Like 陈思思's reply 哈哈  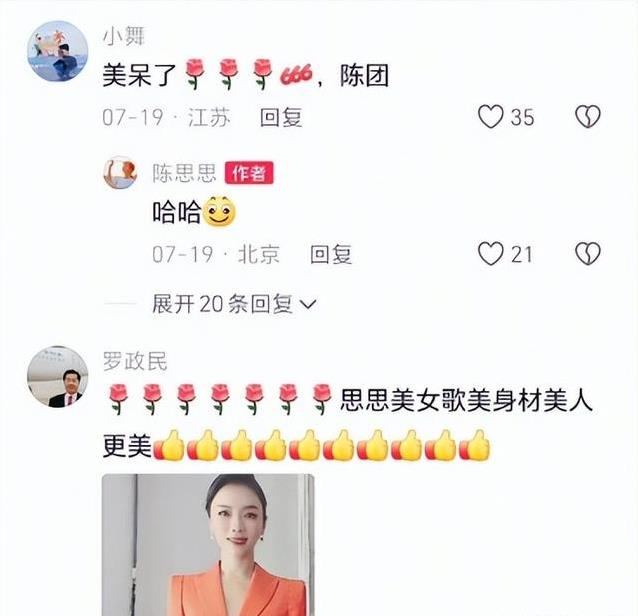point(491,254)
